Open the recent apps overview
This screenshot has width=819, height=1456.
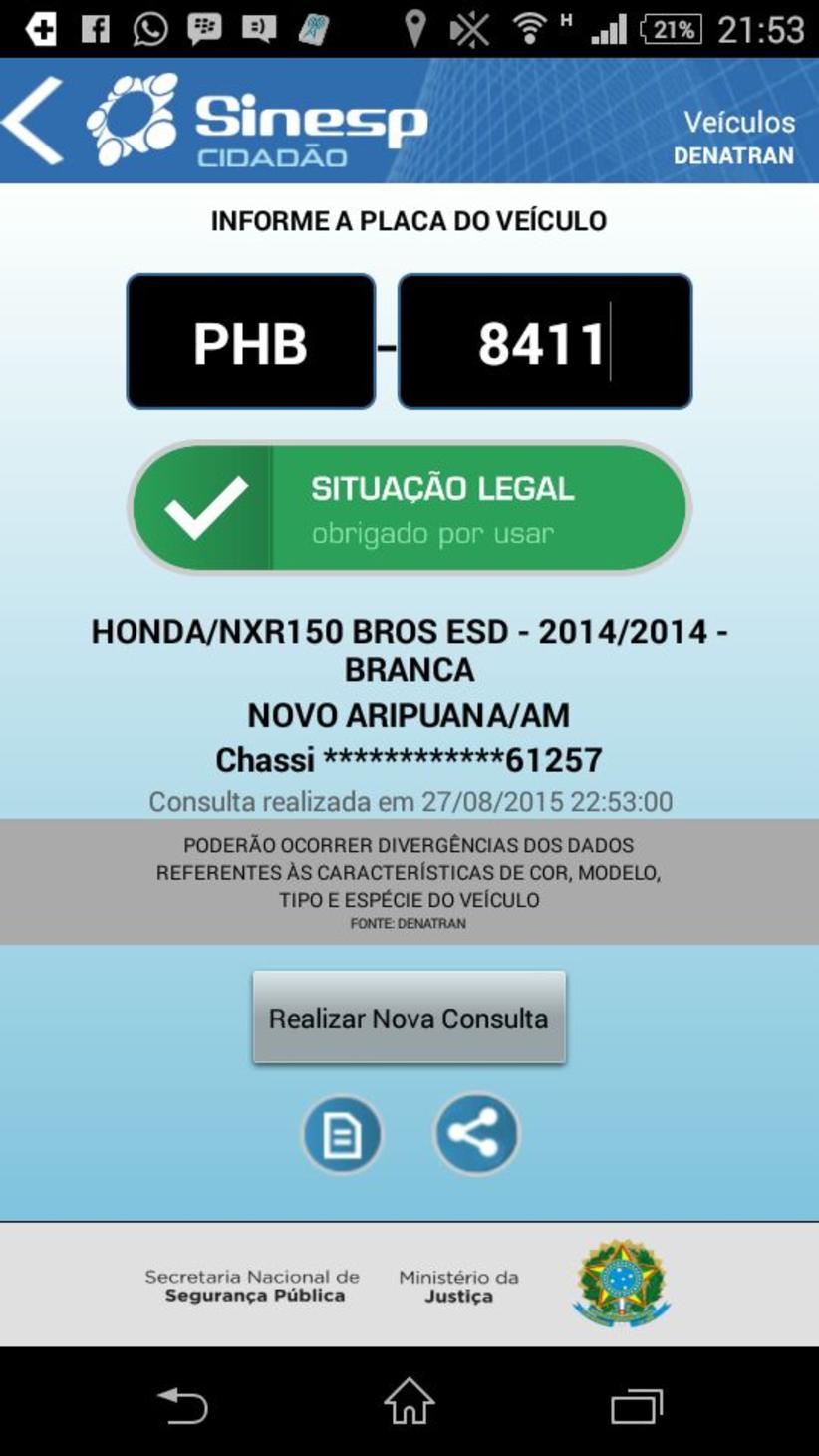coord(636,1405)
